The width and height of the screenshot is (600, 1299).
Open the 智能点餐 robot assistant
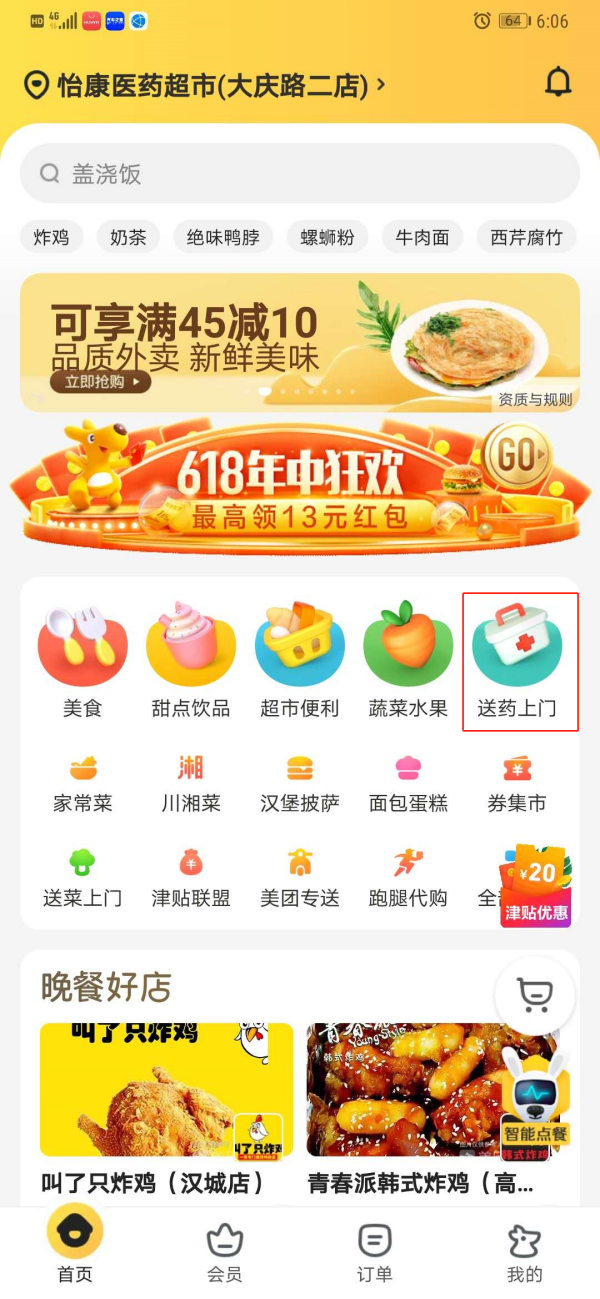pos(536,1098)
